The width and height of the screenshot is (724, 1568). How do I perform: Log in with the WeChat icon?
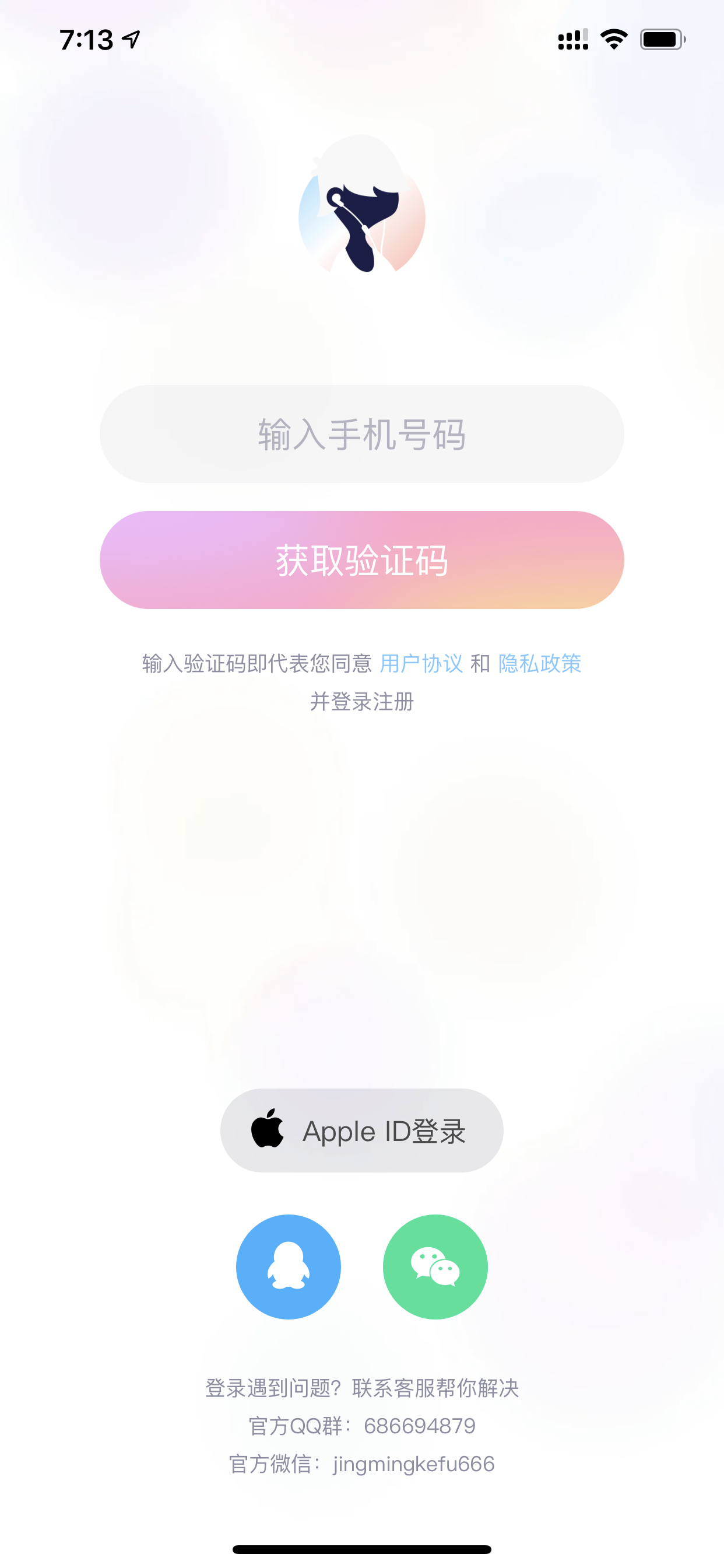click(x=435, y=1266)
